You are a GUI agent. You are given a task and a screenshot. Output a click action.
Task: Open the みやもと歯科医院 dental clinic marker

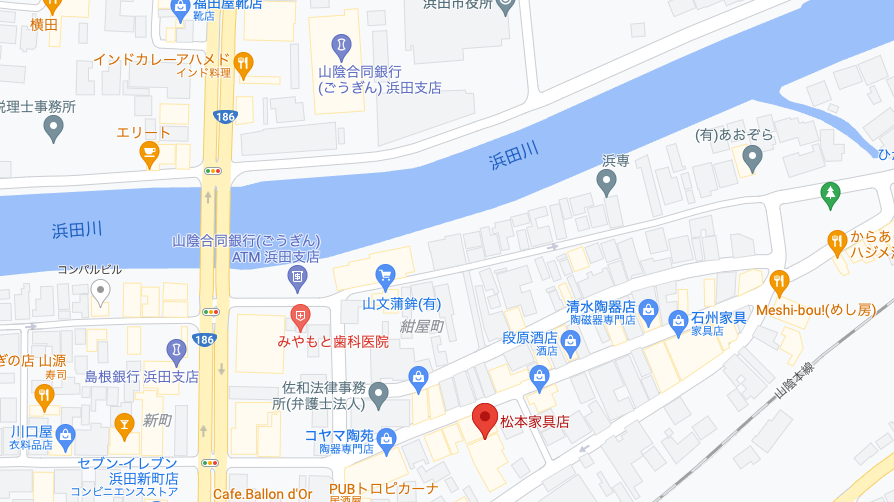(x=299, y=318)
